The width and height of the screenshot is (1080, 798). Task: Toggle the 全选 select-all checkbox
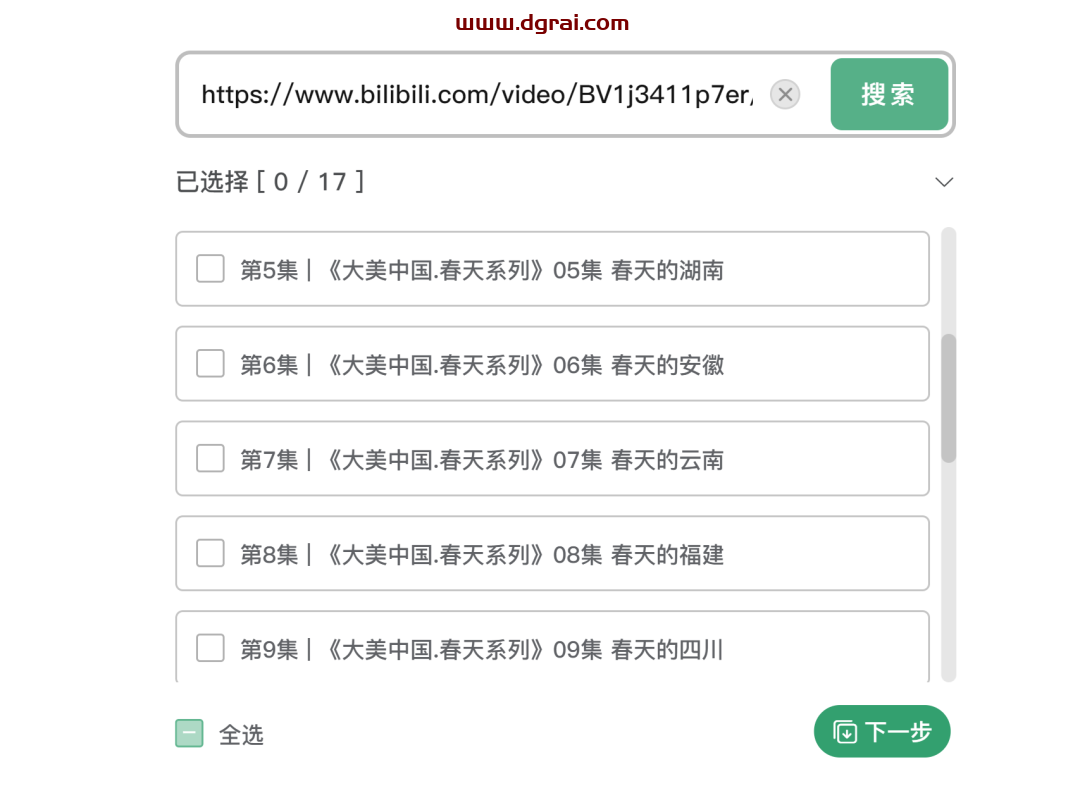[190, 734]
